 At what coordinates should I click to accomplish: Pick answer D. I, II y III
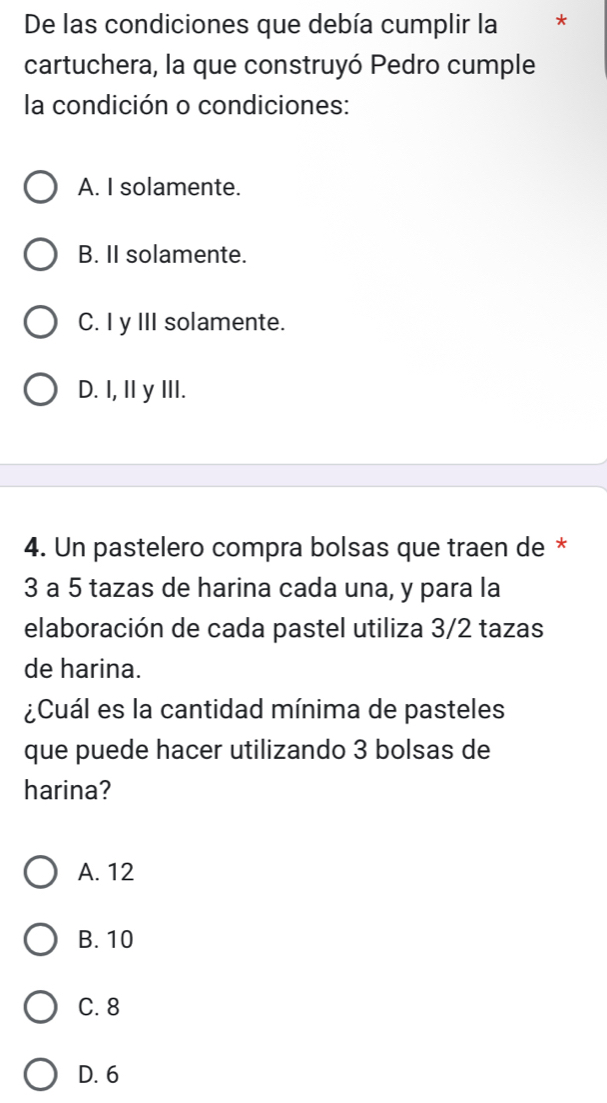(41, 391)
